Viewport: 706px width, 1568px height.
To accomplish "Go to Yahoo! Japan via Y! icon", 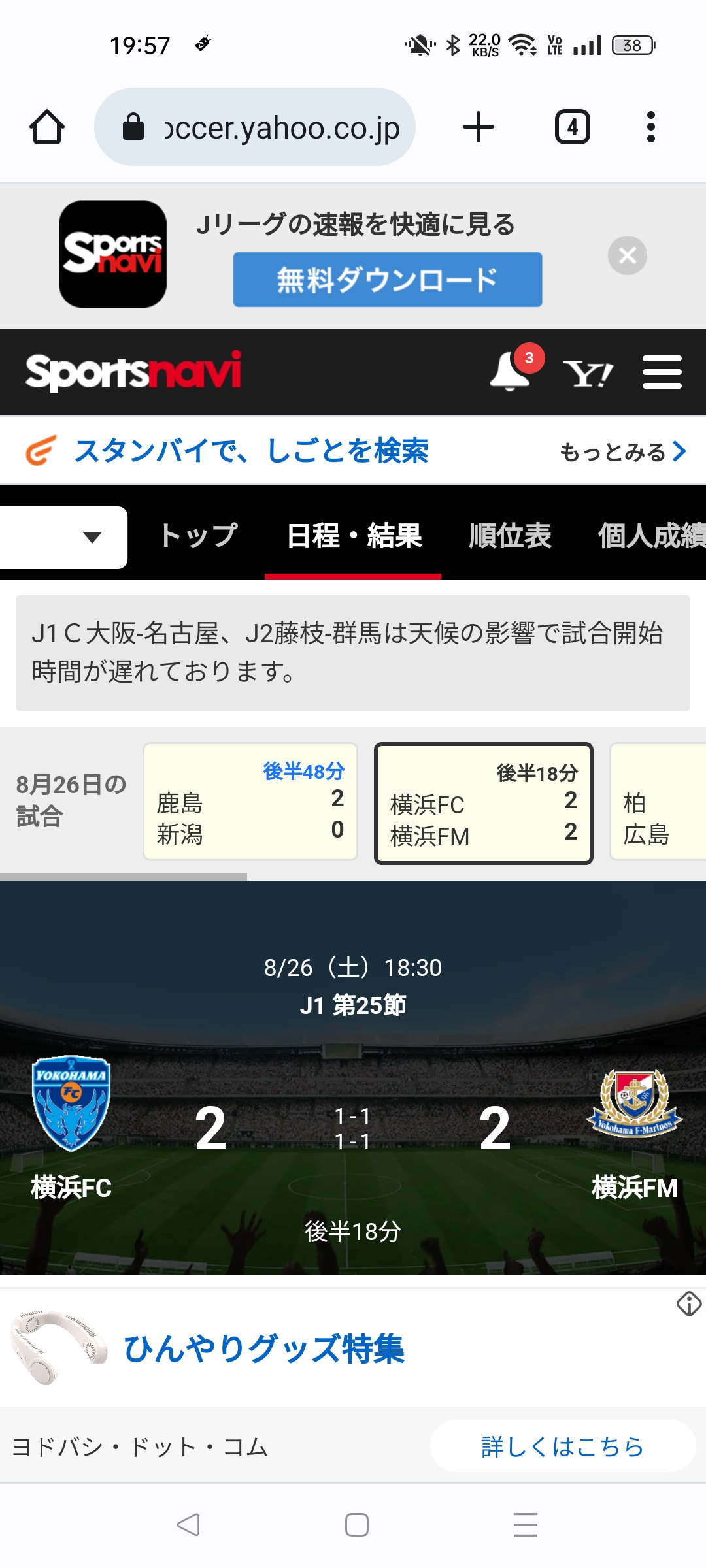I will pyautogui.click(x=588, y=373).
